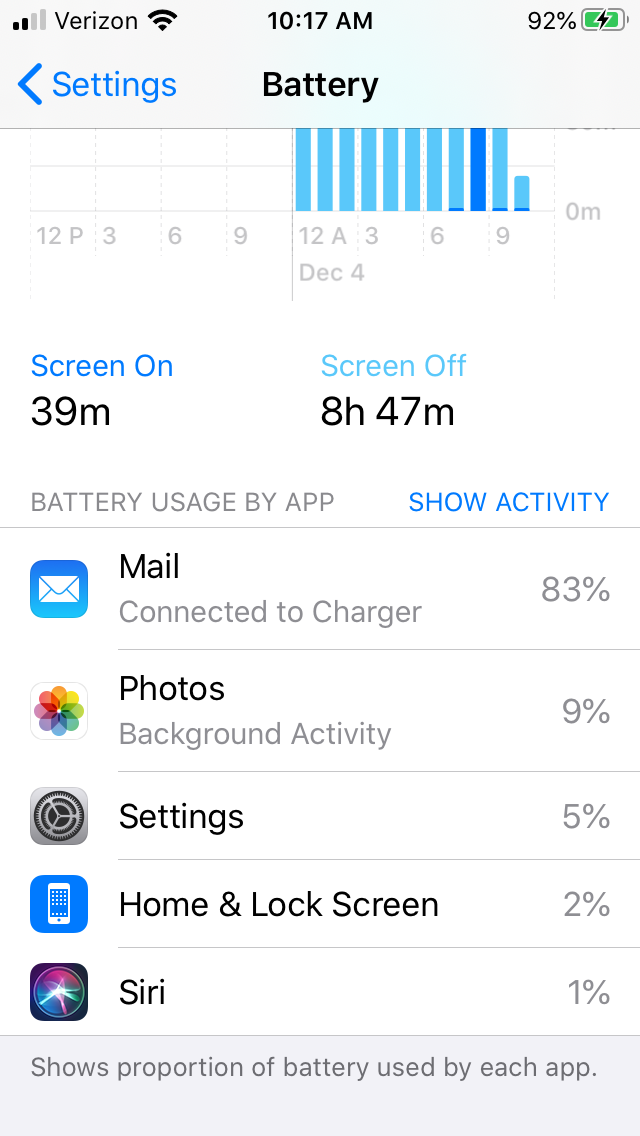Select the Settings battery usage row
The height and width of the screenshot is (1136, 640).
320,816
